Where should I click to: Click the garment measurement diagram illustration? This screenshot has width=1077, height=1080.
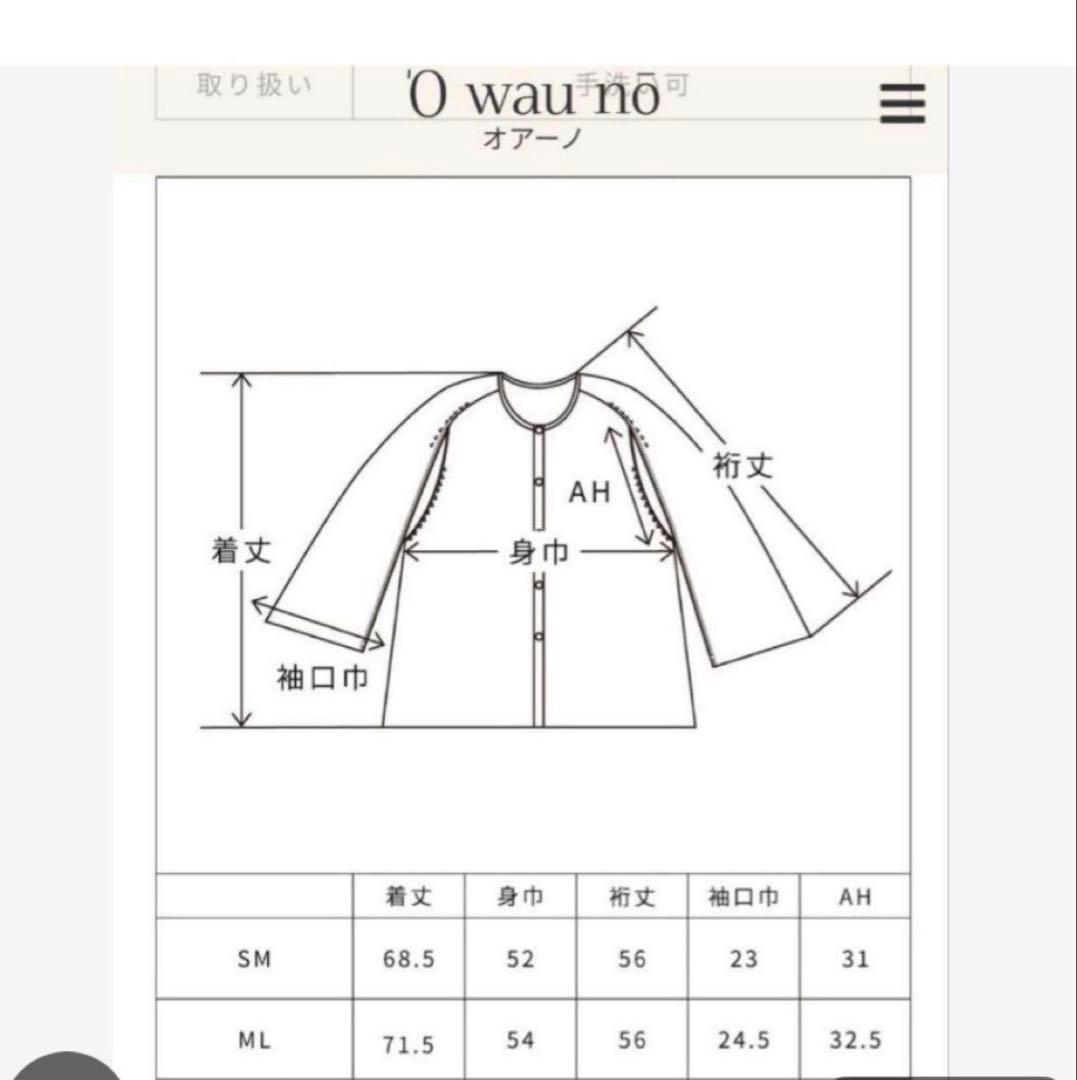coord(540,520)
